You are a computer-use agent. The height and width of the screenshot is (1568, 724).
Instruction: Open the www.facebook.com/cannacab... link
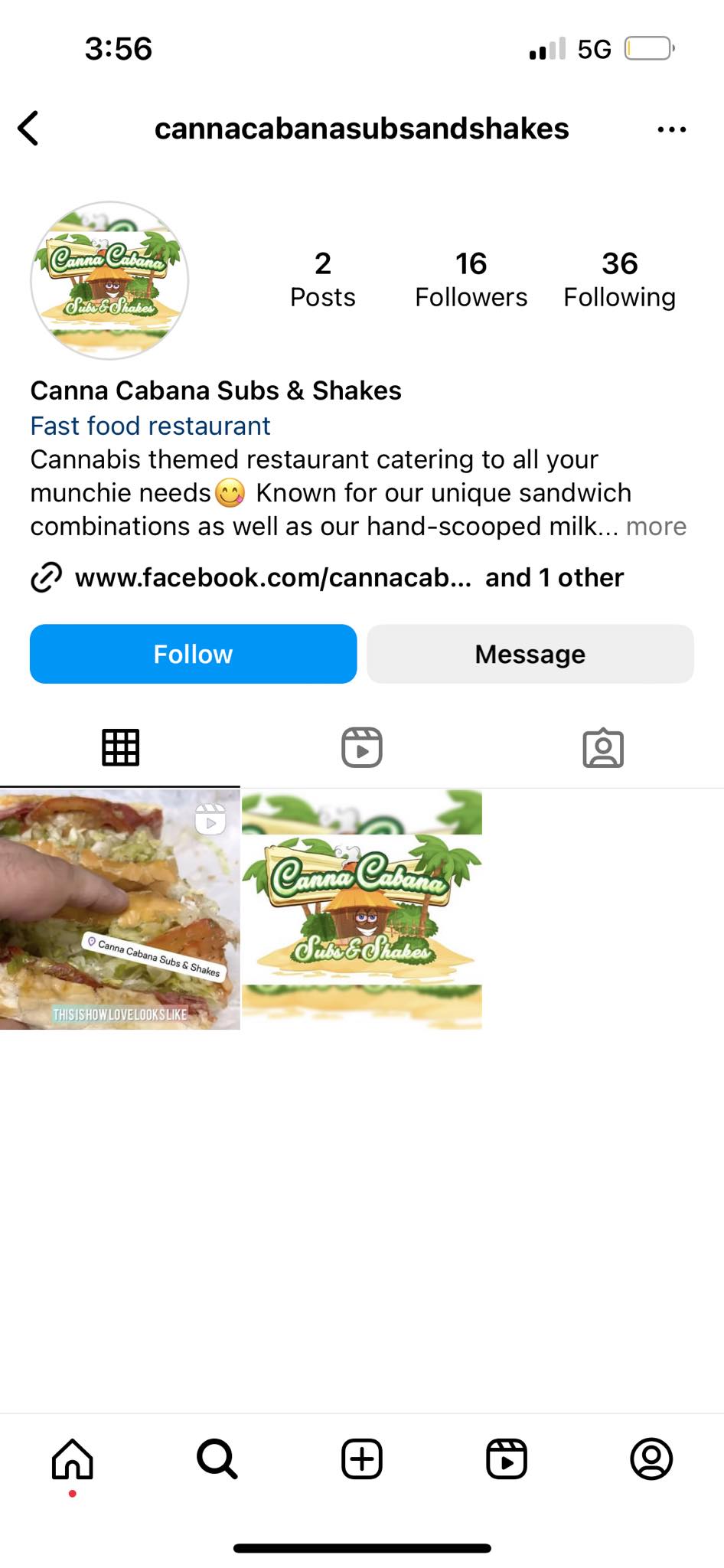coord(272,577)
